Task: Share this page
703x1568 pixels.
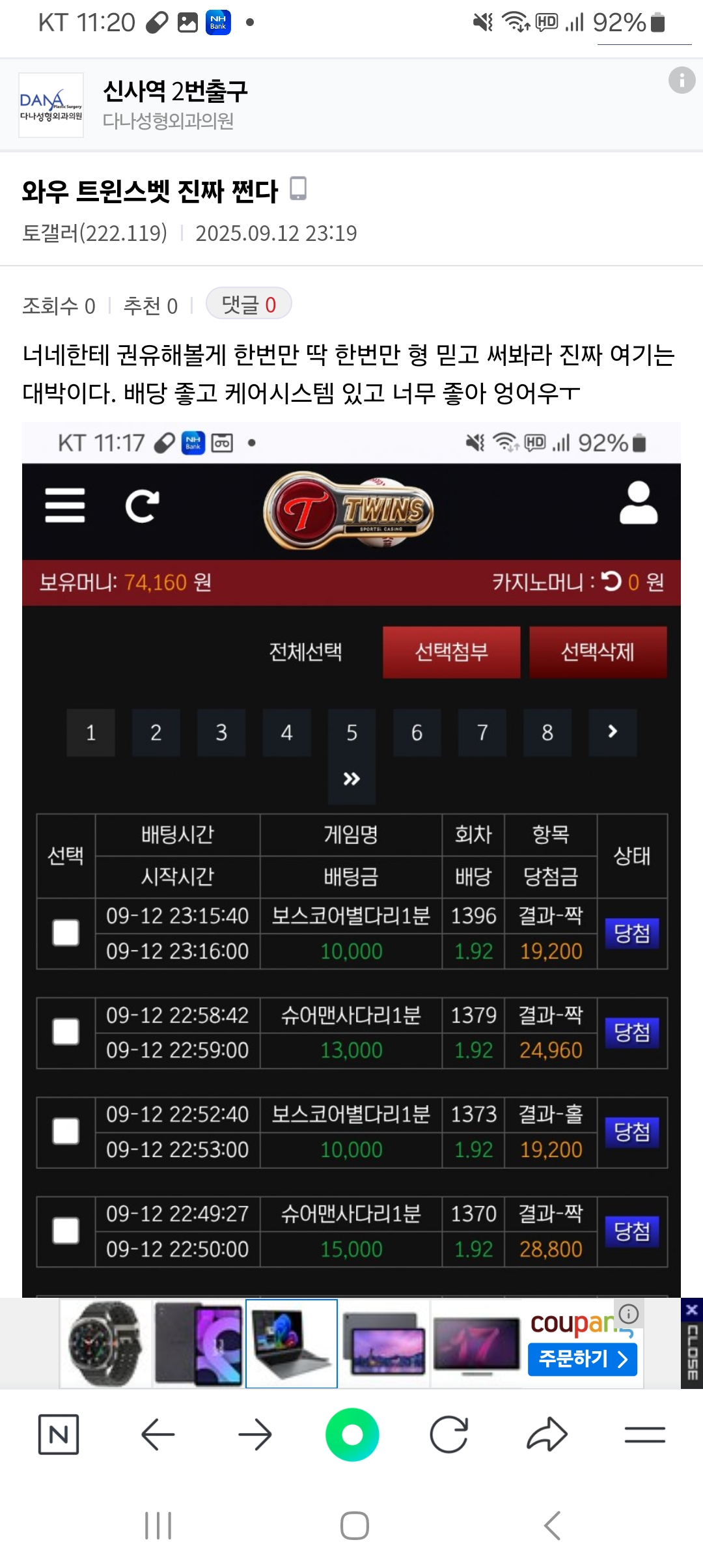Action: click(x=547, y=1435)
